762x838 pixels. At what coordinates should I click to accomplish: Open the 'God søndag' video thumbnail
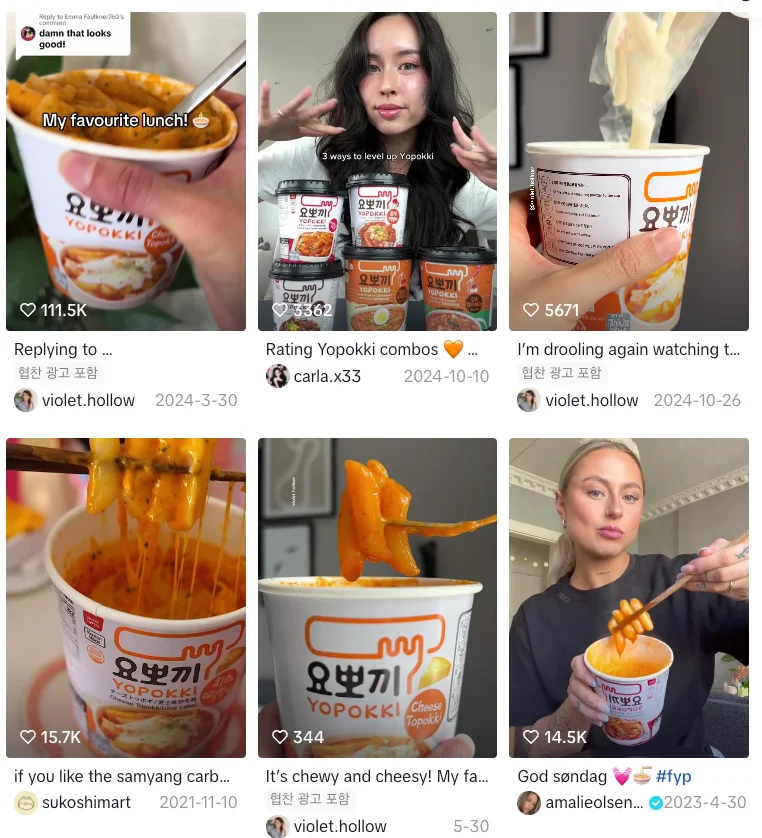(628, 597)
